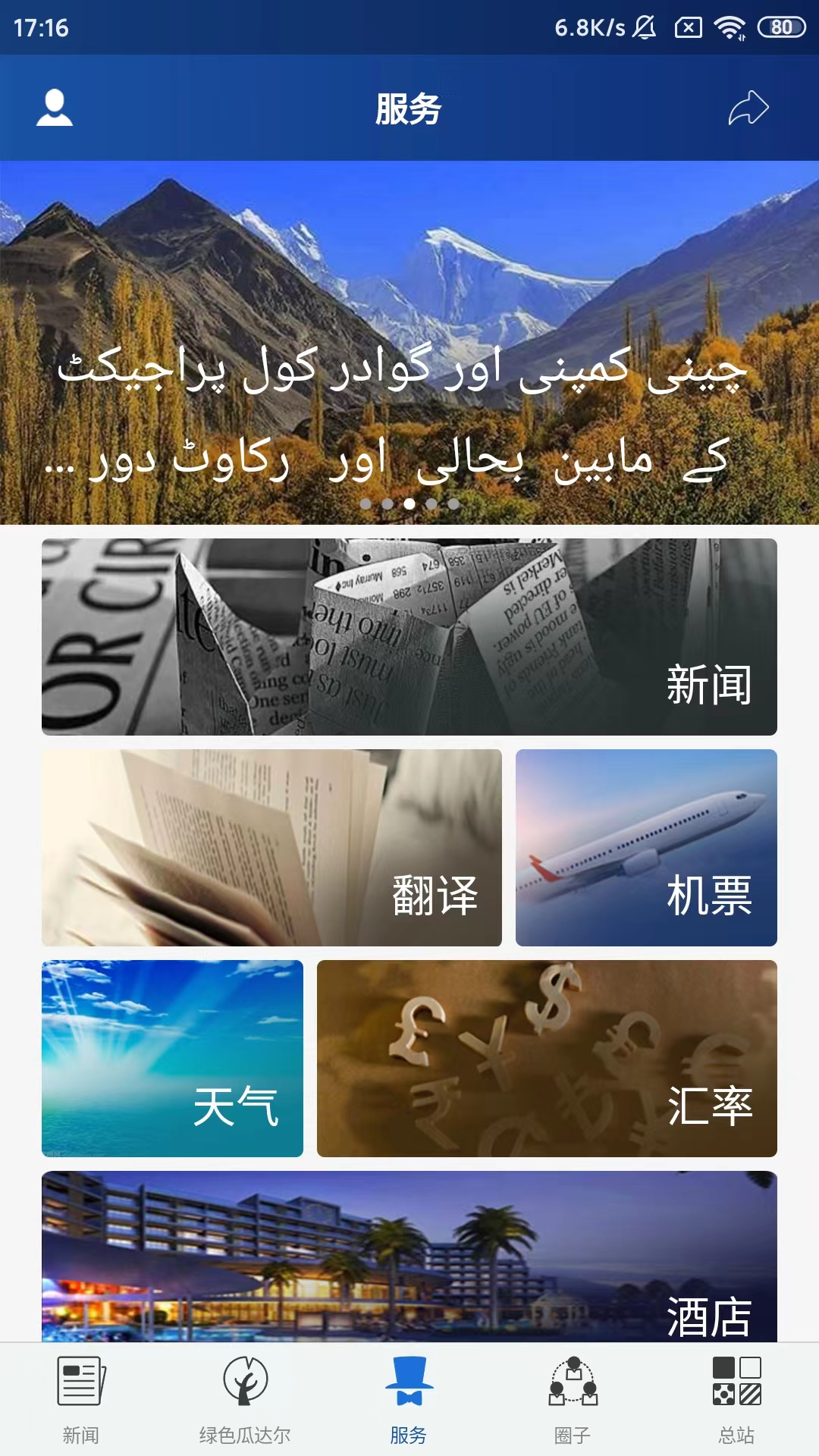Switch to the 新闻 bottom tab

pos(81,1400)
